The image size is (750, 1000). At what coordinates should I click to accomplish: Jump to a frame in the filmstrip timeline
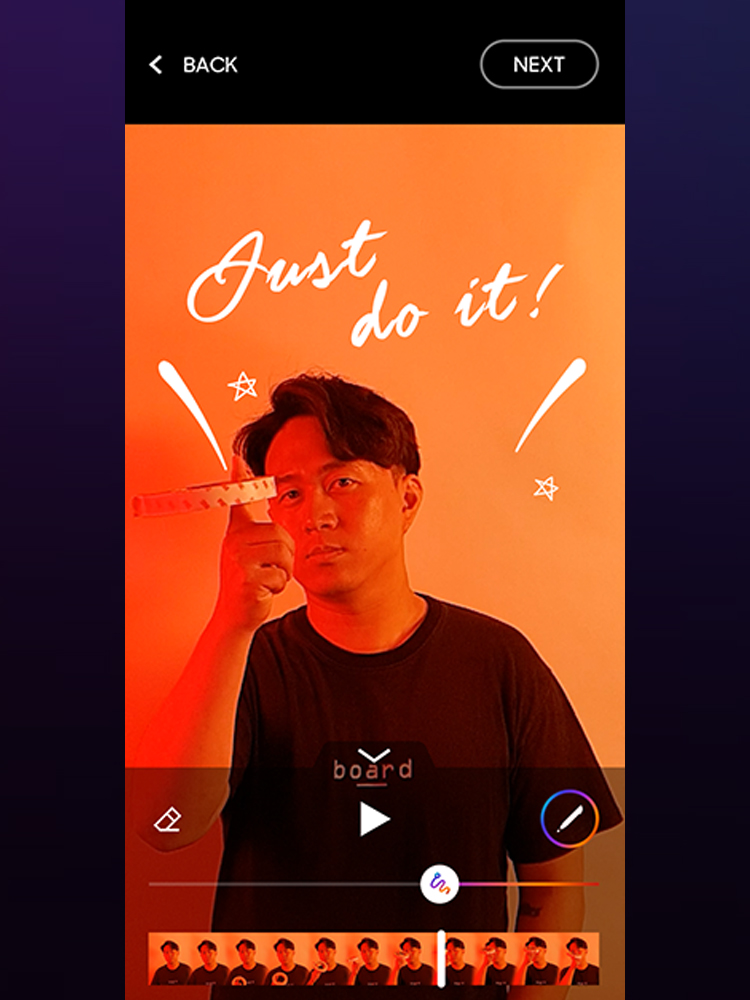(290, 959)
